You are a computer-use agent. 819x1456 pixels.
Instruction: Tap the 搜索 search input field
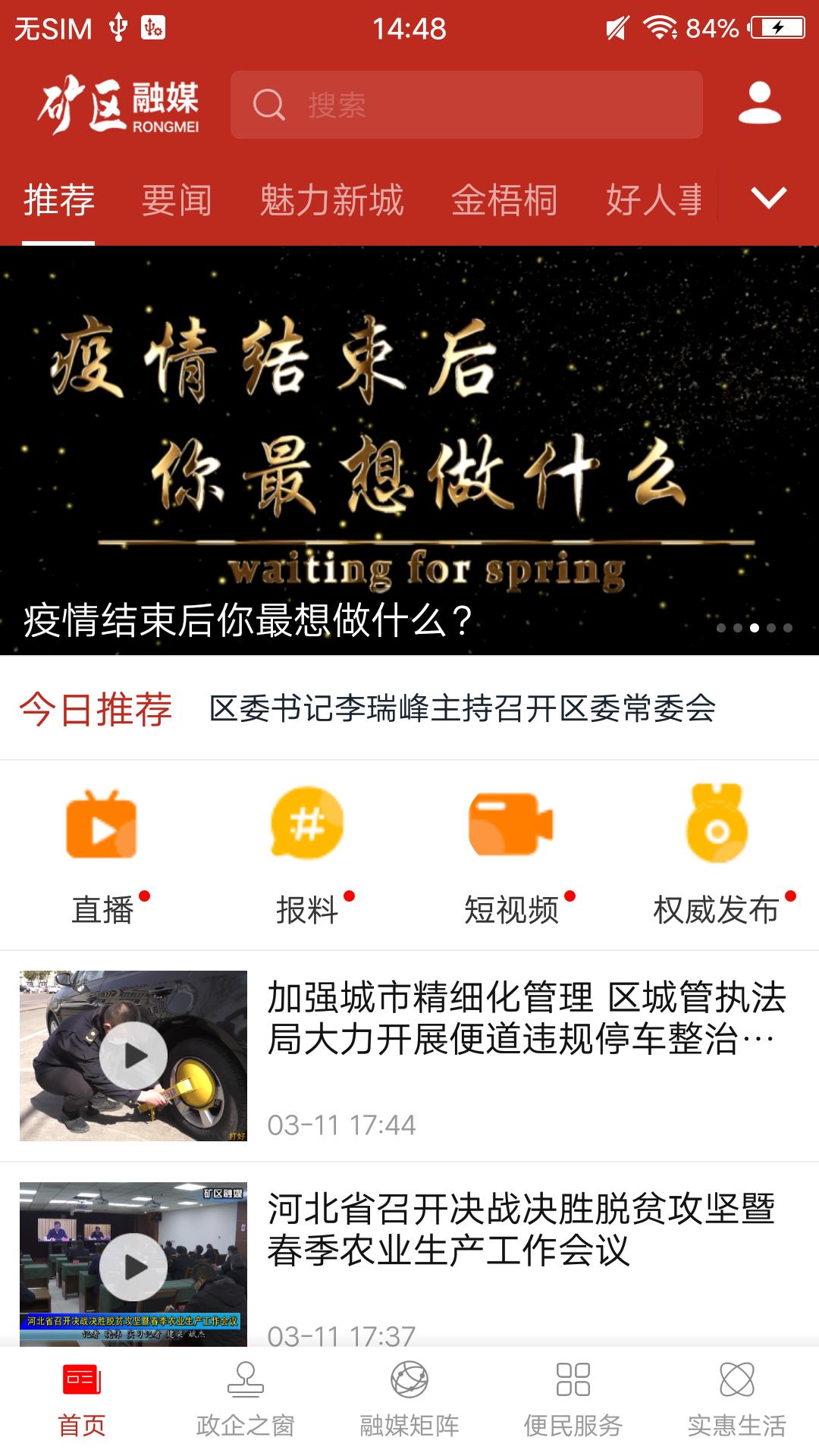tap(470, 105)
